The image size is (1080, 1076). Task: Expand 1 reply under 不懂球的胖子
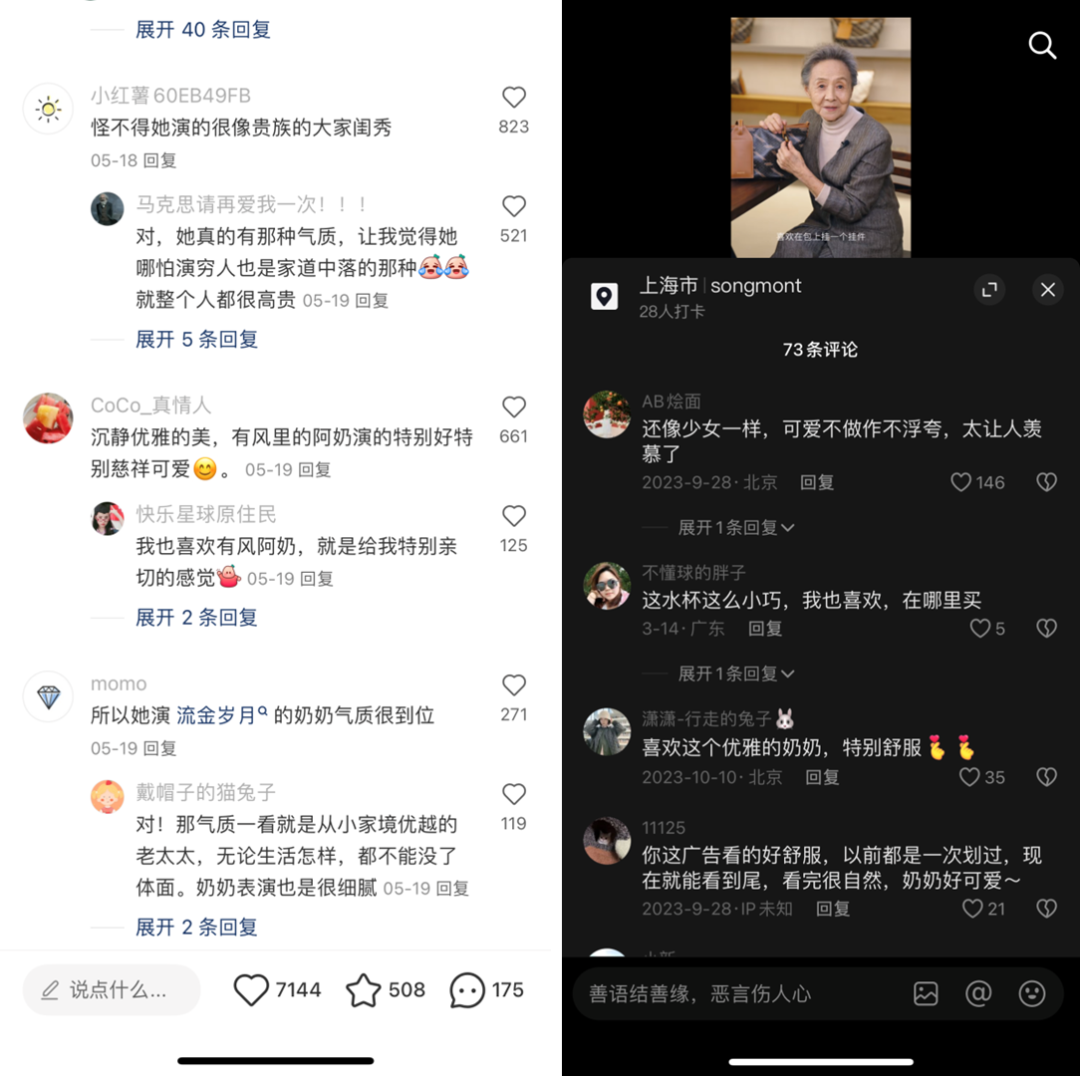pyautogui.click(x=736, y=674)
